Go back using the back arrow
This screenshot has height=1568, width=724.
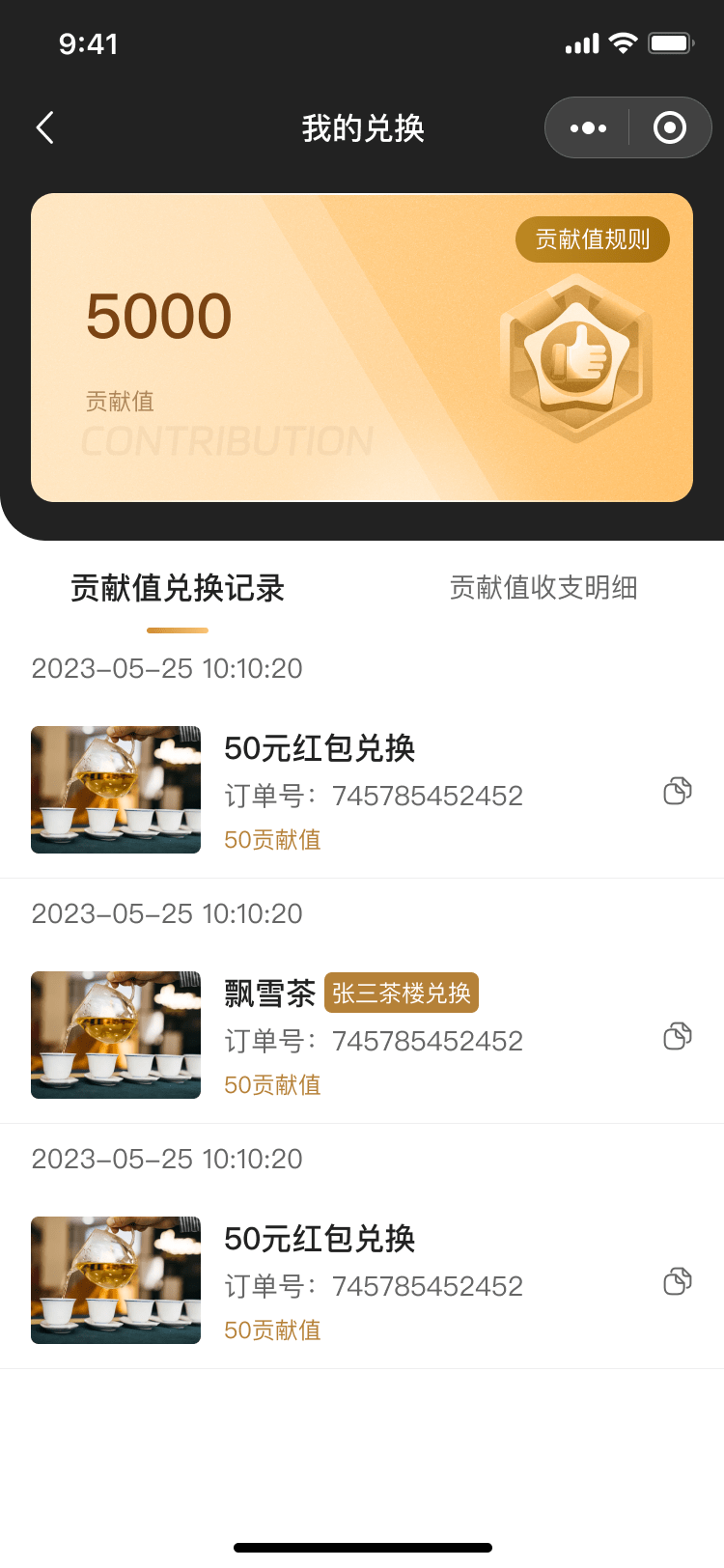click(x=44, y=127)
